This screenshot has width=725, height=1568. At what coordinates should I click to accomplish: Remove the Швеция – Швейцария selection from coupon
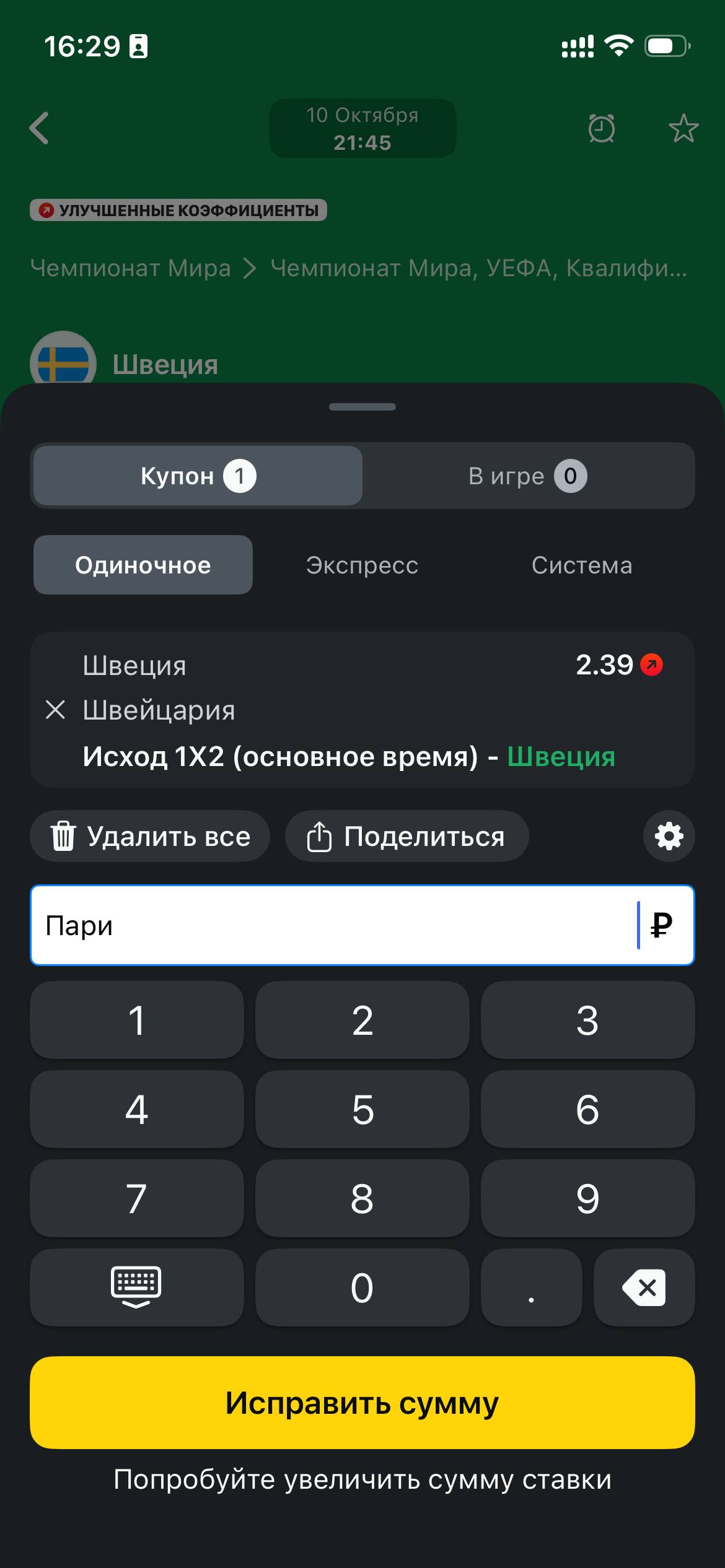coord(56,710)
